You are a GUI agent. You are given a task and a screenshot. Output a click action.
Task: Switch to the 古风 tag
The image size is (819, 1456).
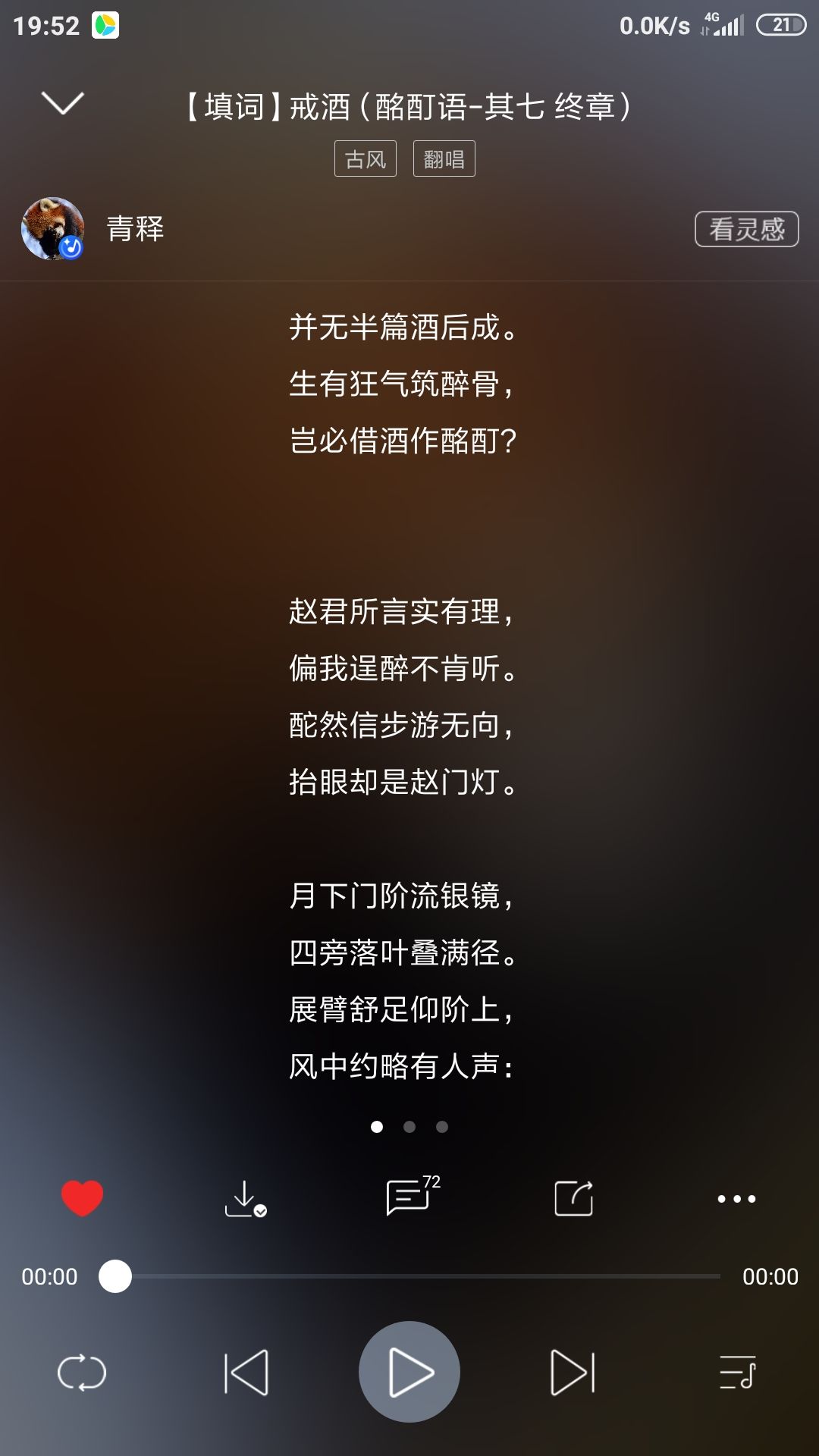tap(366, 158)
